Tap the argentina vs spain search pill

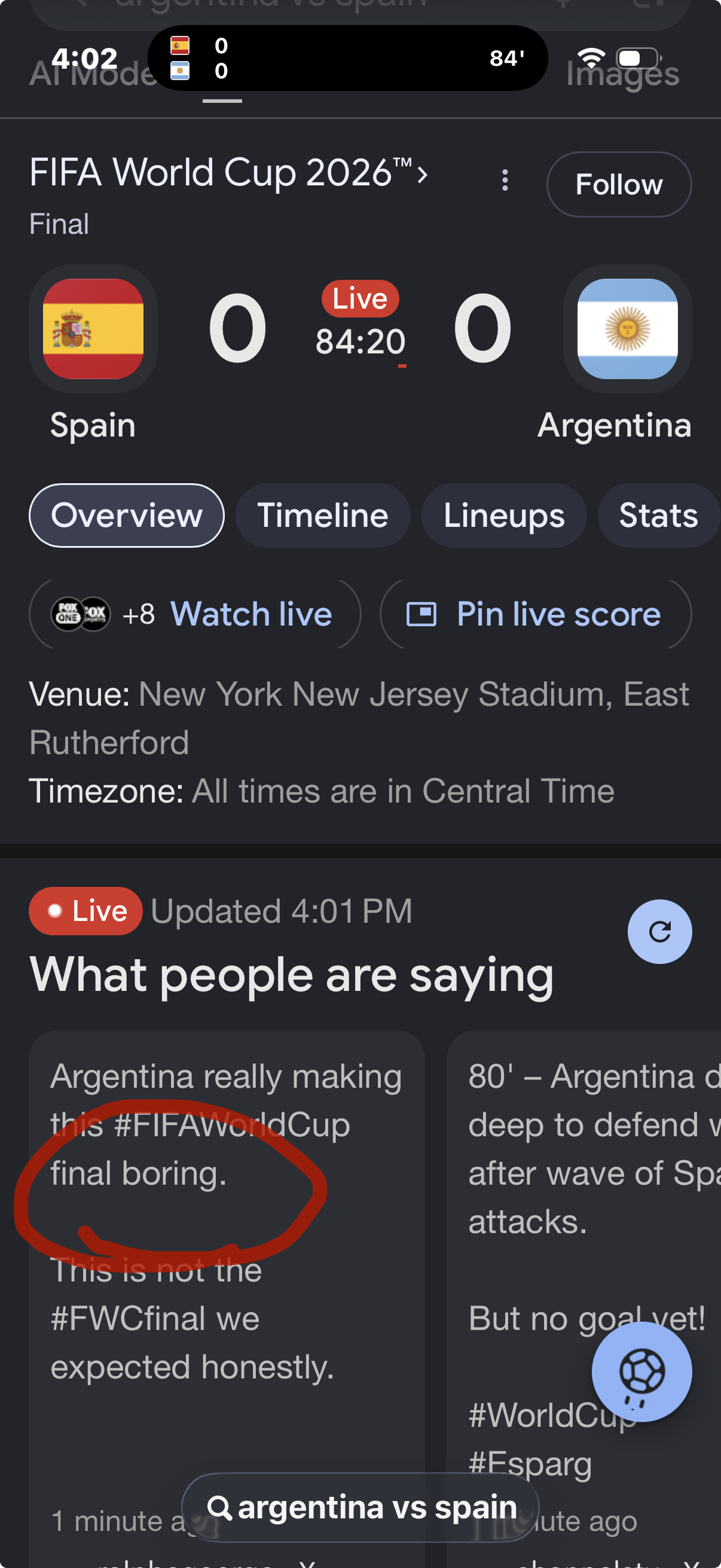coord(360,1508)
